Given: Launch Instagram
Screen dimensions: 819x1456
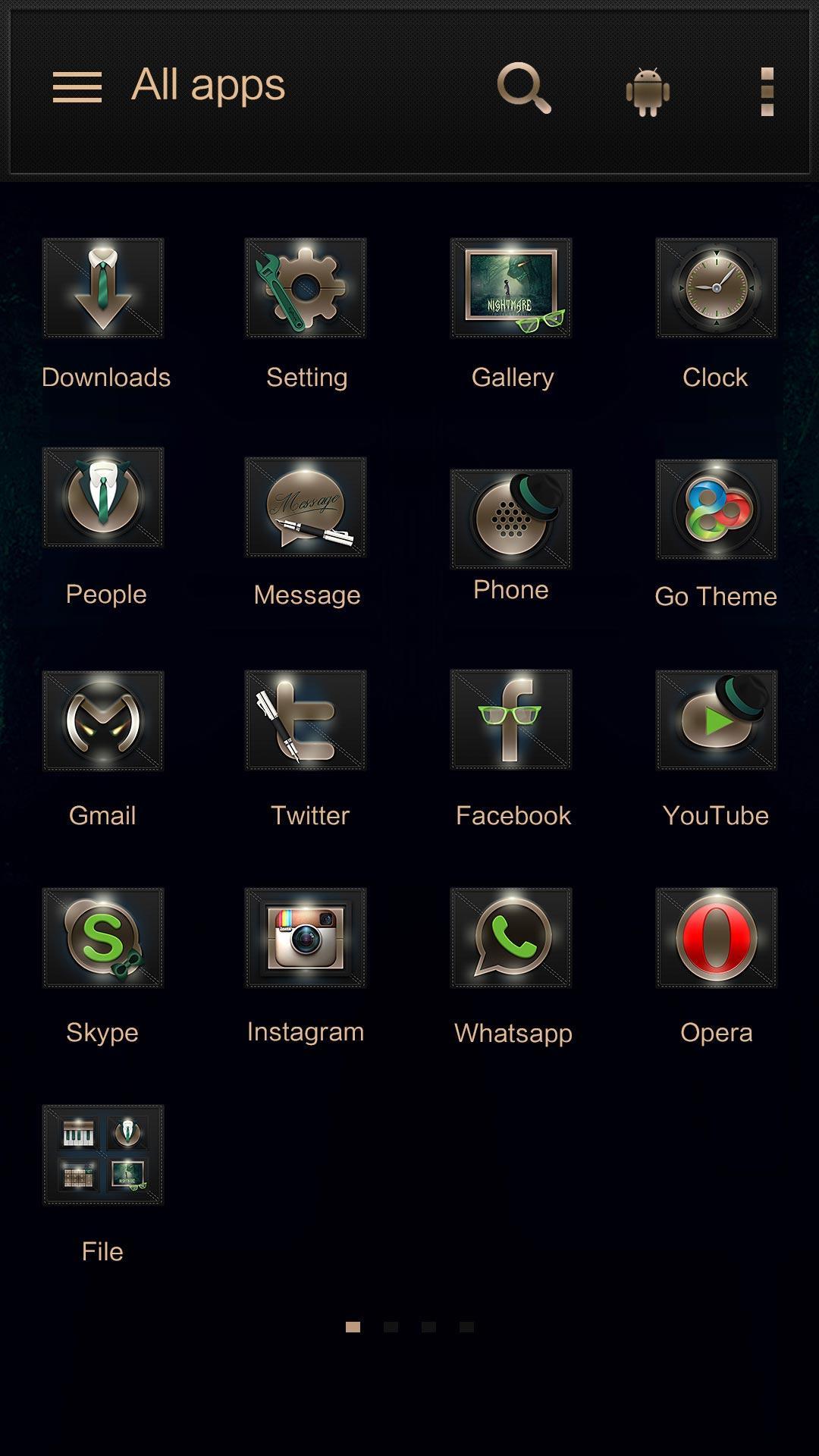Looking at the screenshot, I should 306,937.
